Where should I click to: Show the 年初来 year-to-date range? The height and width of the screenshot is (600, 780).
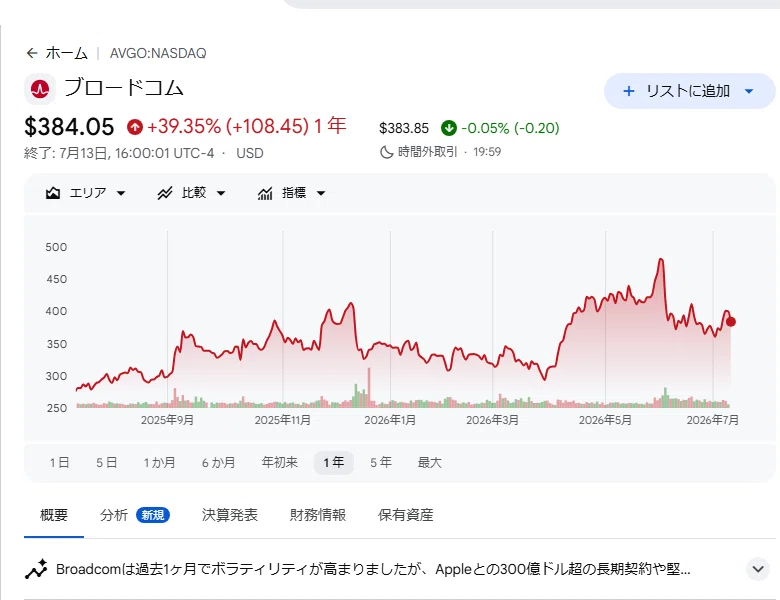click(x=280, y=463)
